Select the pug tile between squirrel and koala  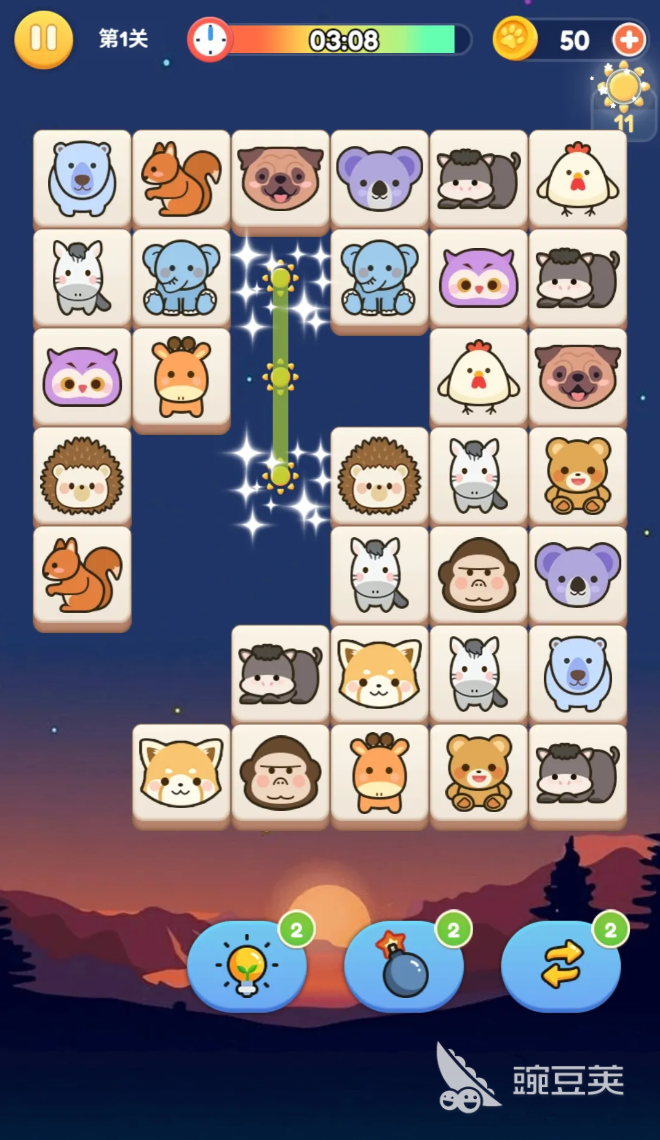click(x=281, y=180)
